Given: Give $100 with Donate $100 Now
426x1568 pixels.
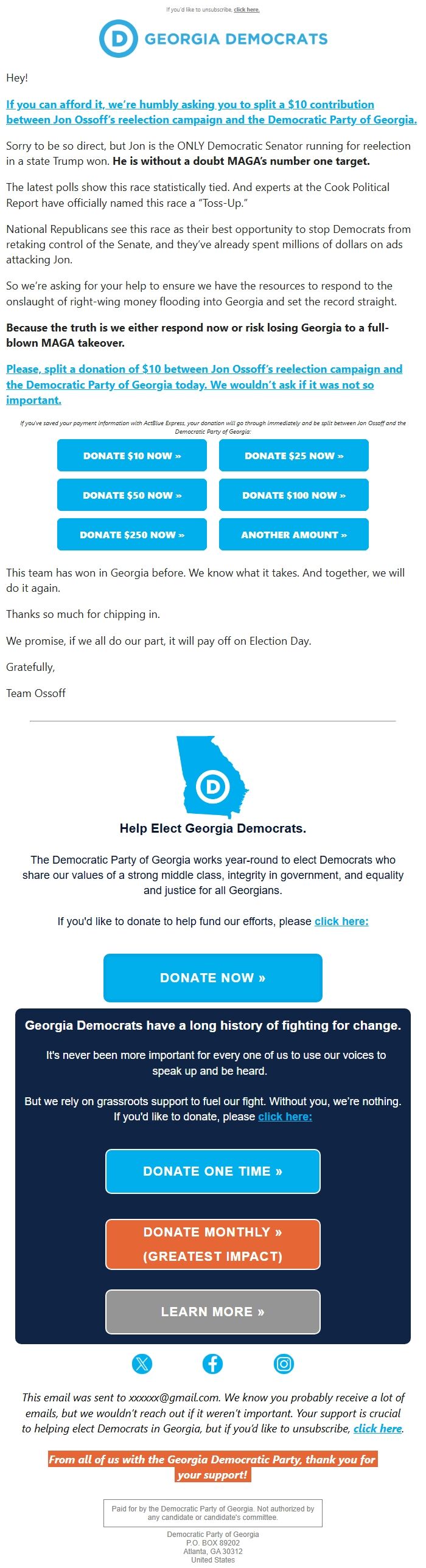Looking at the screenshot, I should [294, 495].
